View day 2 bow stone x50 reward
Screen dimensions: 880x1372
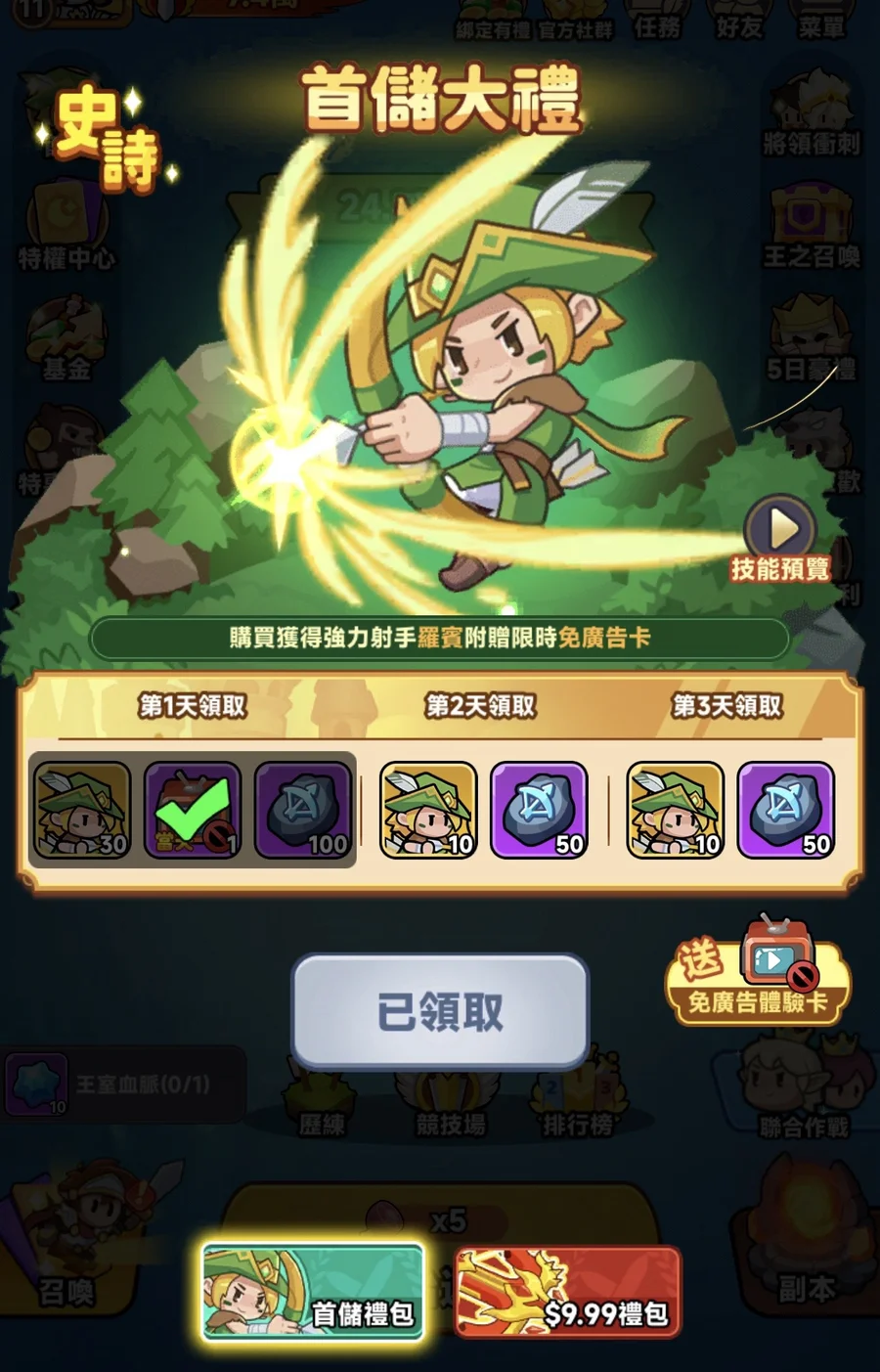539,810
